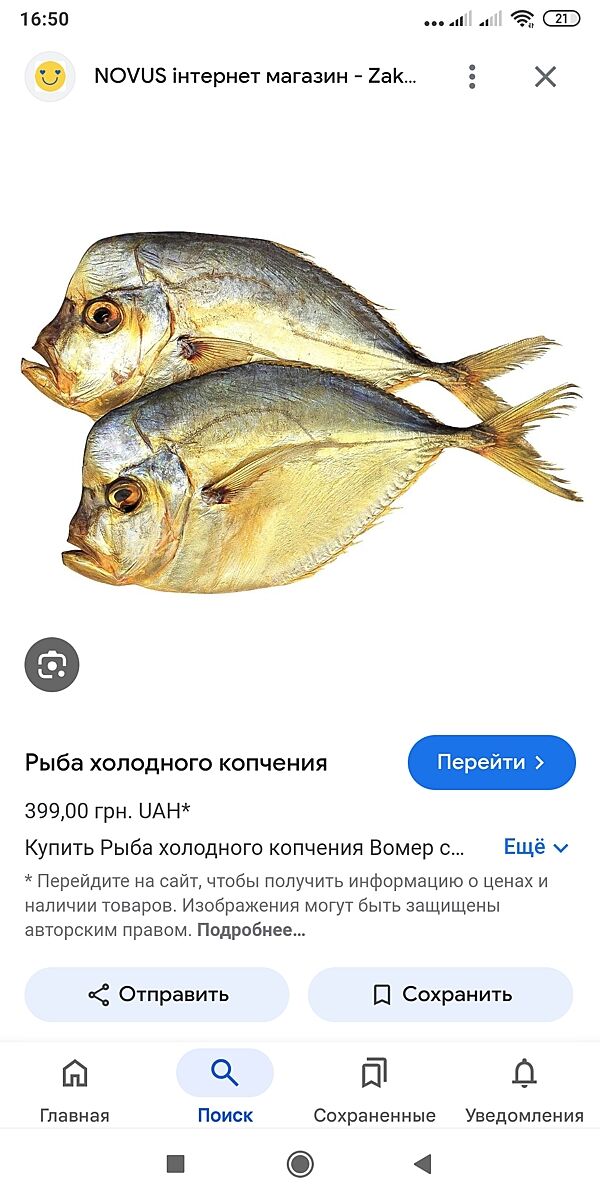600x1200 pixels.
Task: Tap the system home button
Action: pyautogui.click(x=300, y=1163)
